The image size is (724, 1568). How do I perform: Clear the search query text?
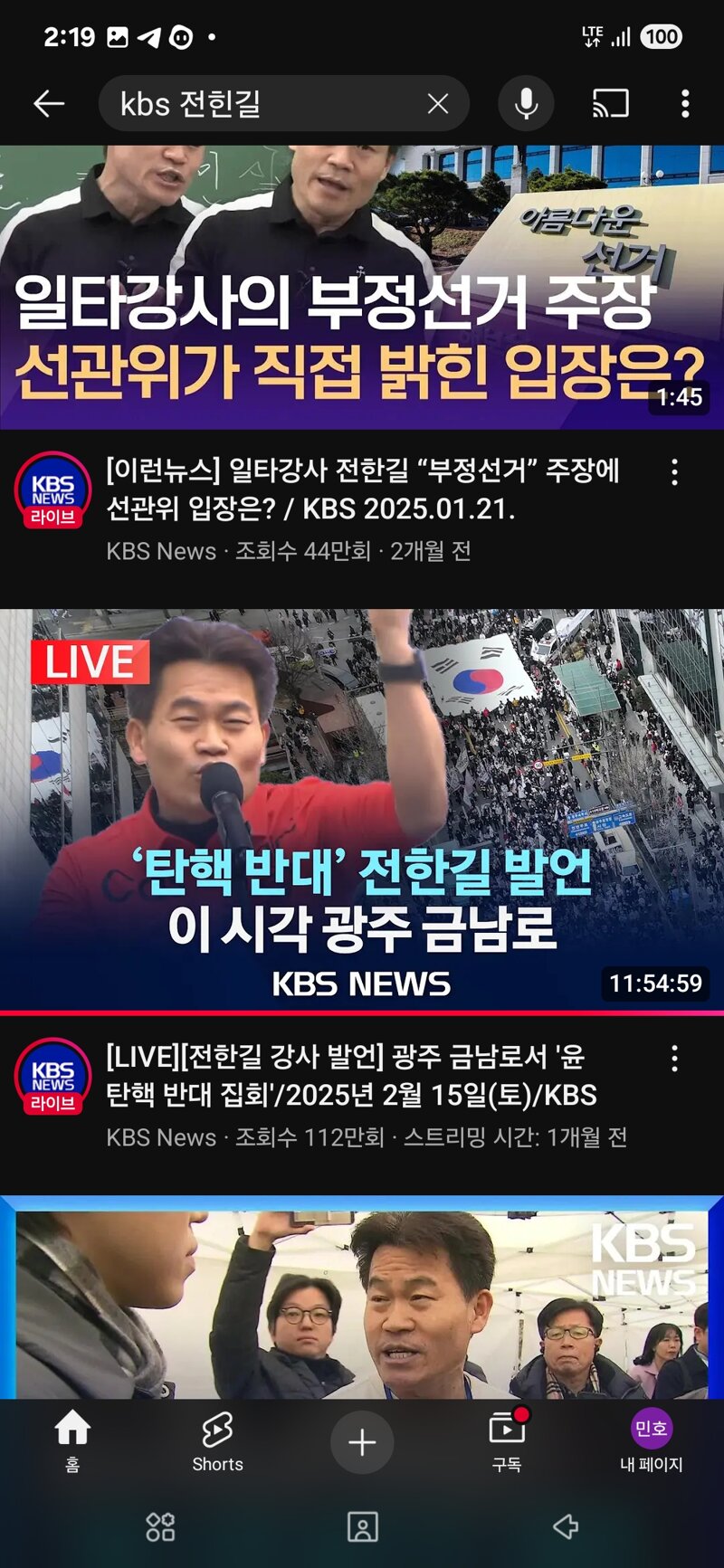pyautogui.click(x=438, y=104)
